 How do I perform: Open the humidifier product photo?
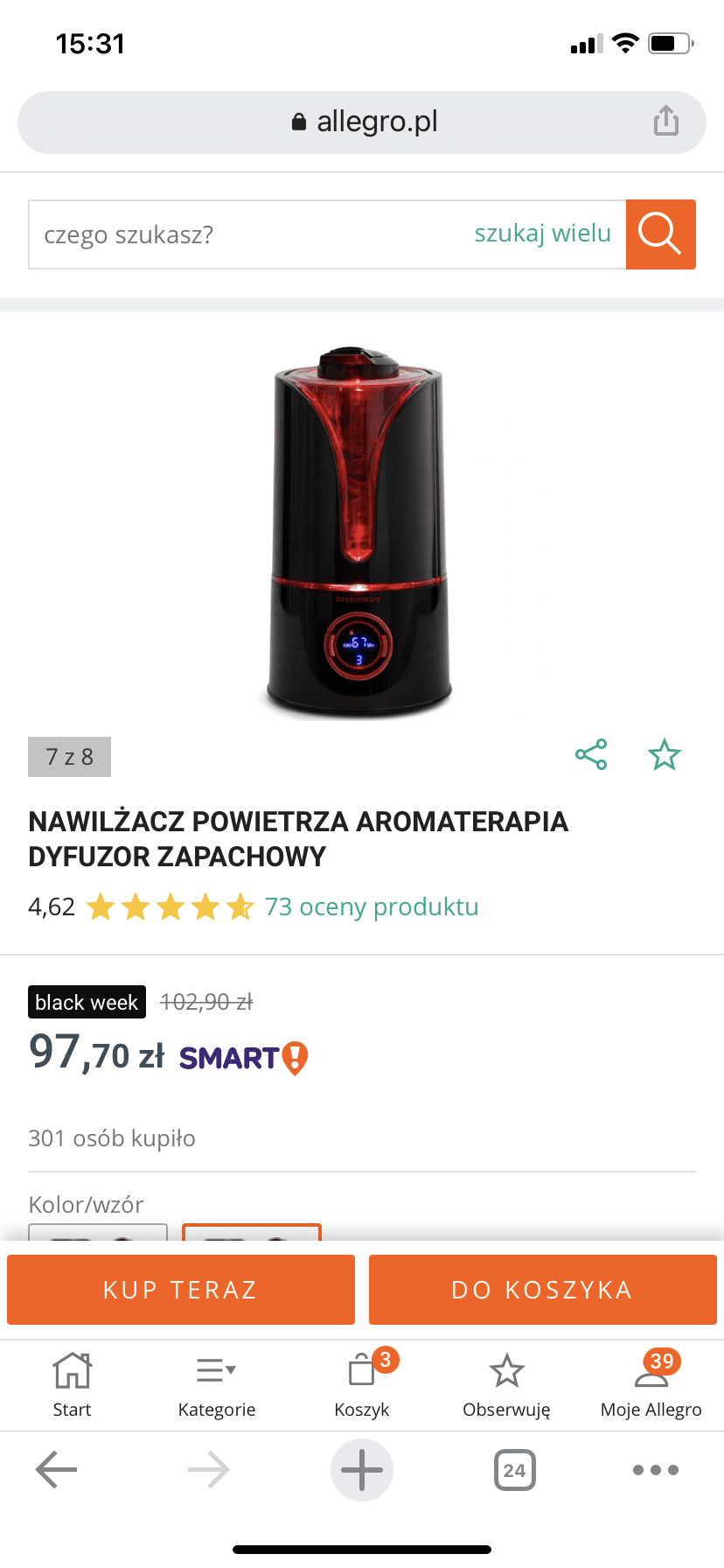click(359, 531)
